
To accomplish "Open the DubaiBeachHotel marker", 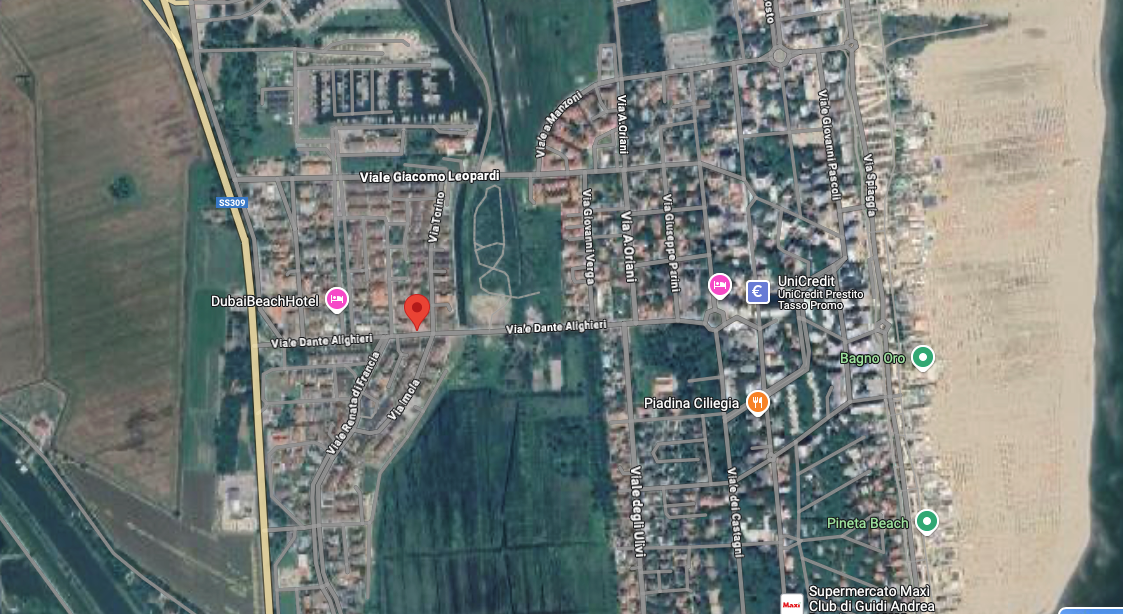I will click(337, 299).
